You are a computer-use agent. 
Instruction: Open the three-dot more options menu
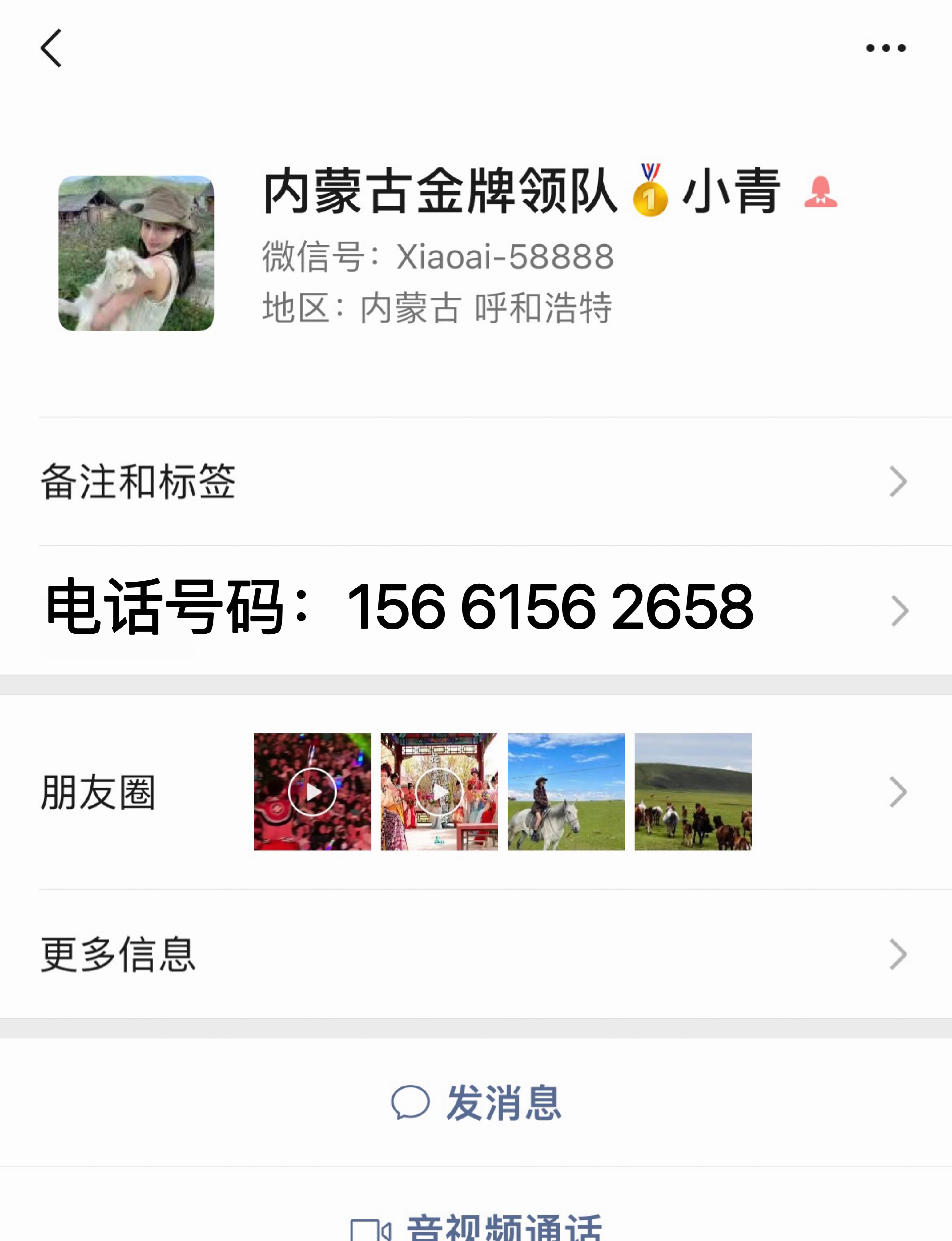pos(885,48)
